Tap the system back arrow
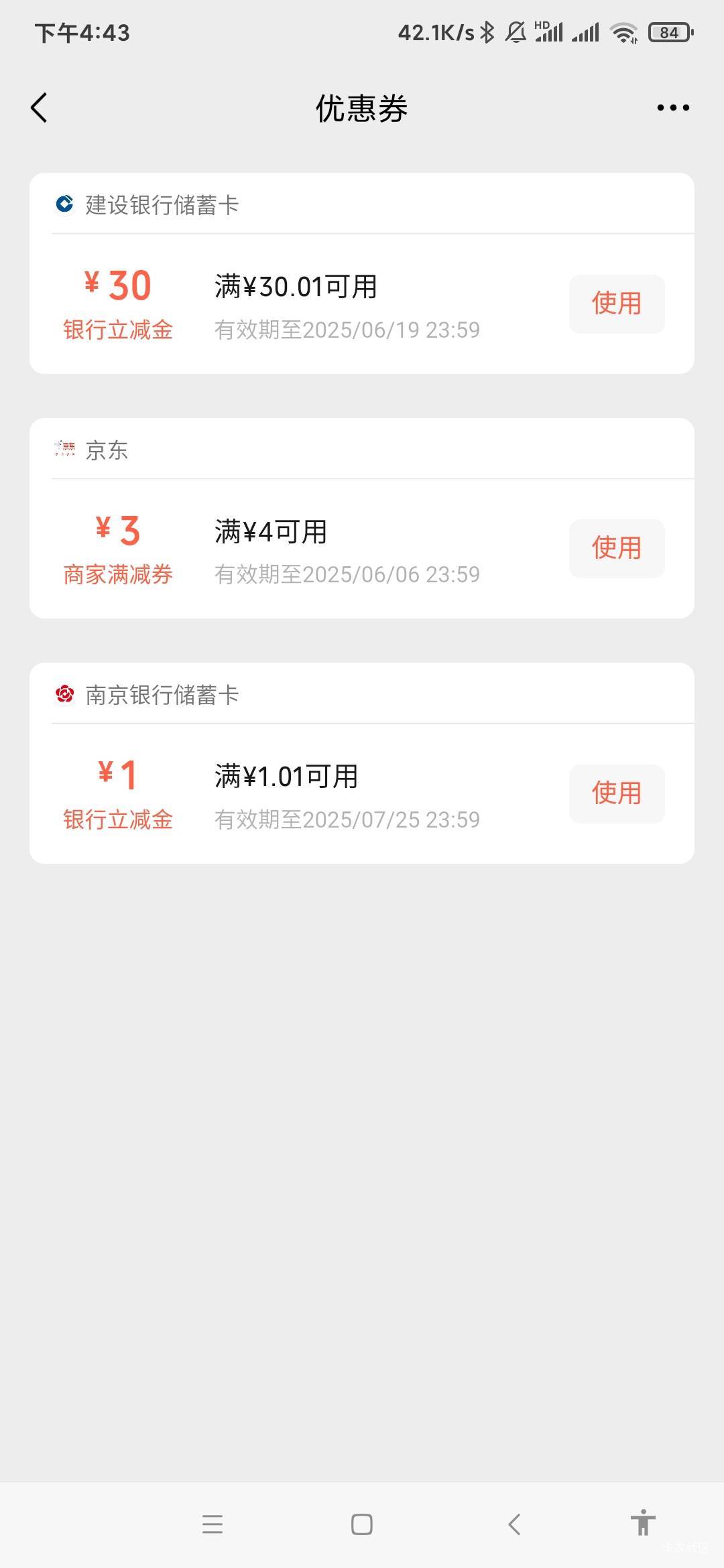Viewport: 724px width, 1568px height. [x=514, y=1524]
